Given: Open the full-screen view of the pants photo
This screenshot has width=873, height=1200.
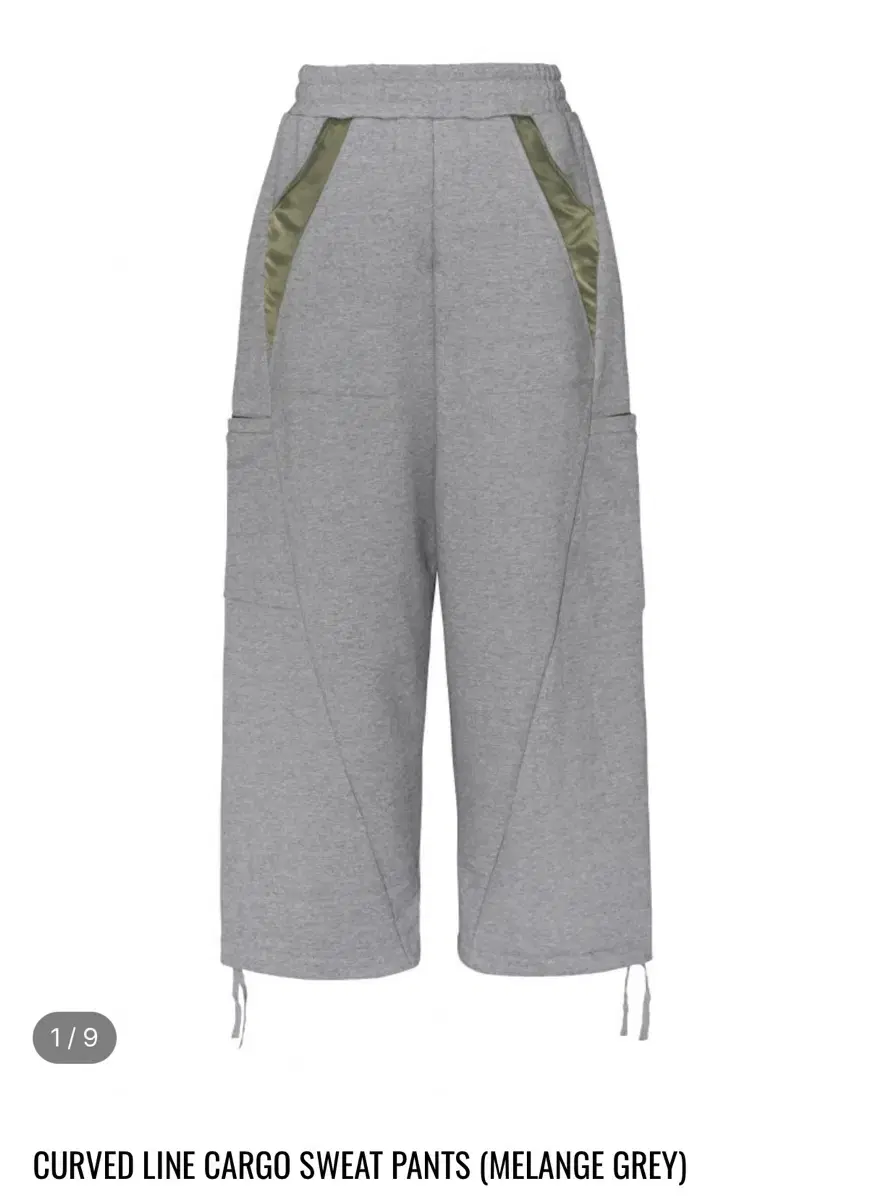Looking at the screenshot, I should pos(436,550).
